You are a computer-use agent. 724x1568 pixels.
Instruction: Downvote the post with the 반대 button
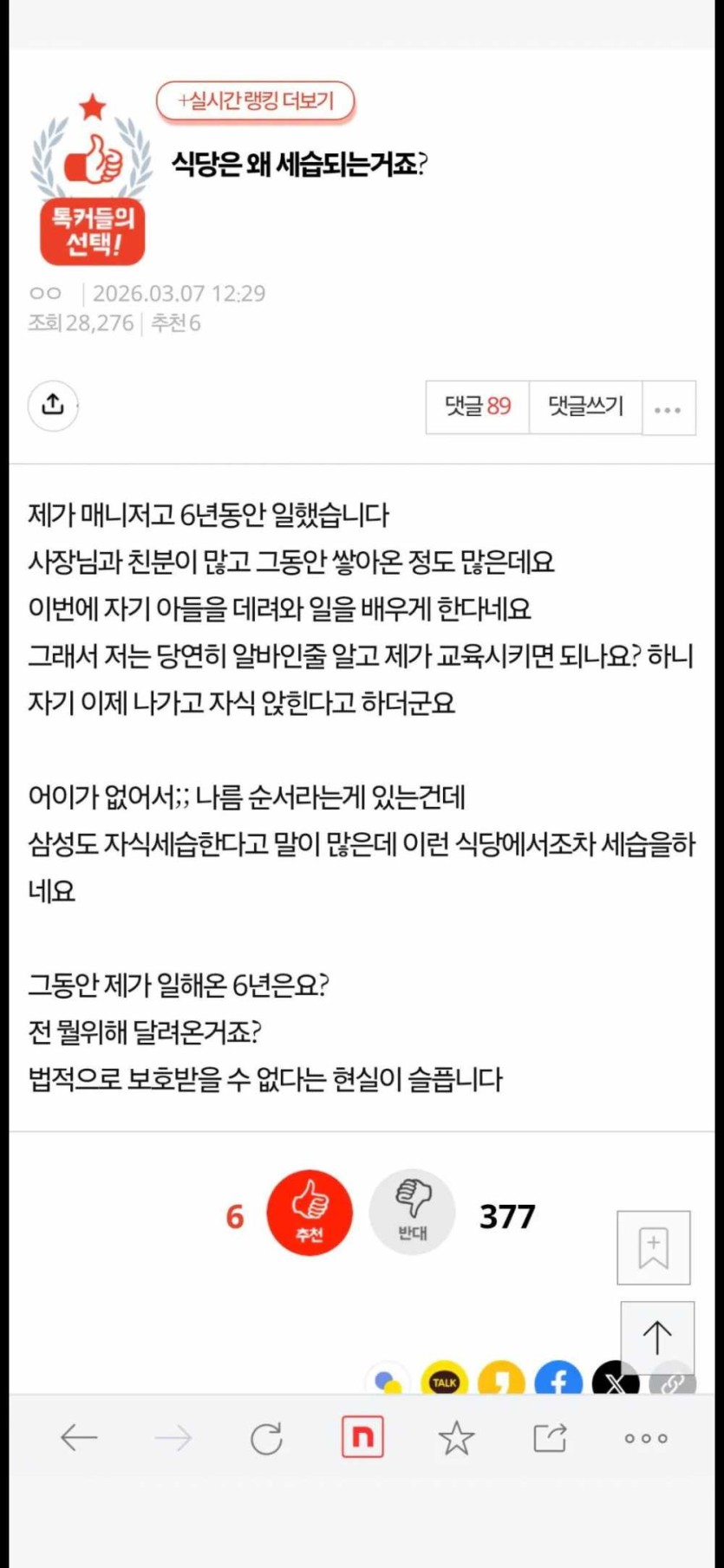coord(412,1211)
